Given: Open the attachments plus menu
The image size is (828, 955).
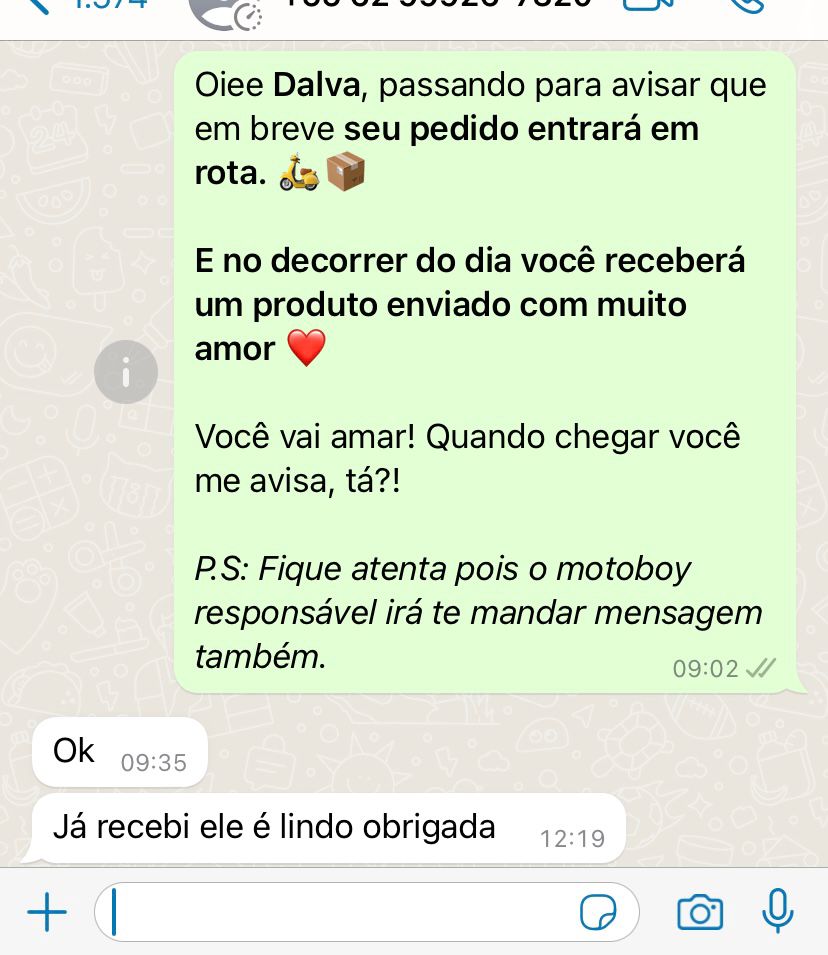Looking at the screenshot, I should (x=46, y=912).
